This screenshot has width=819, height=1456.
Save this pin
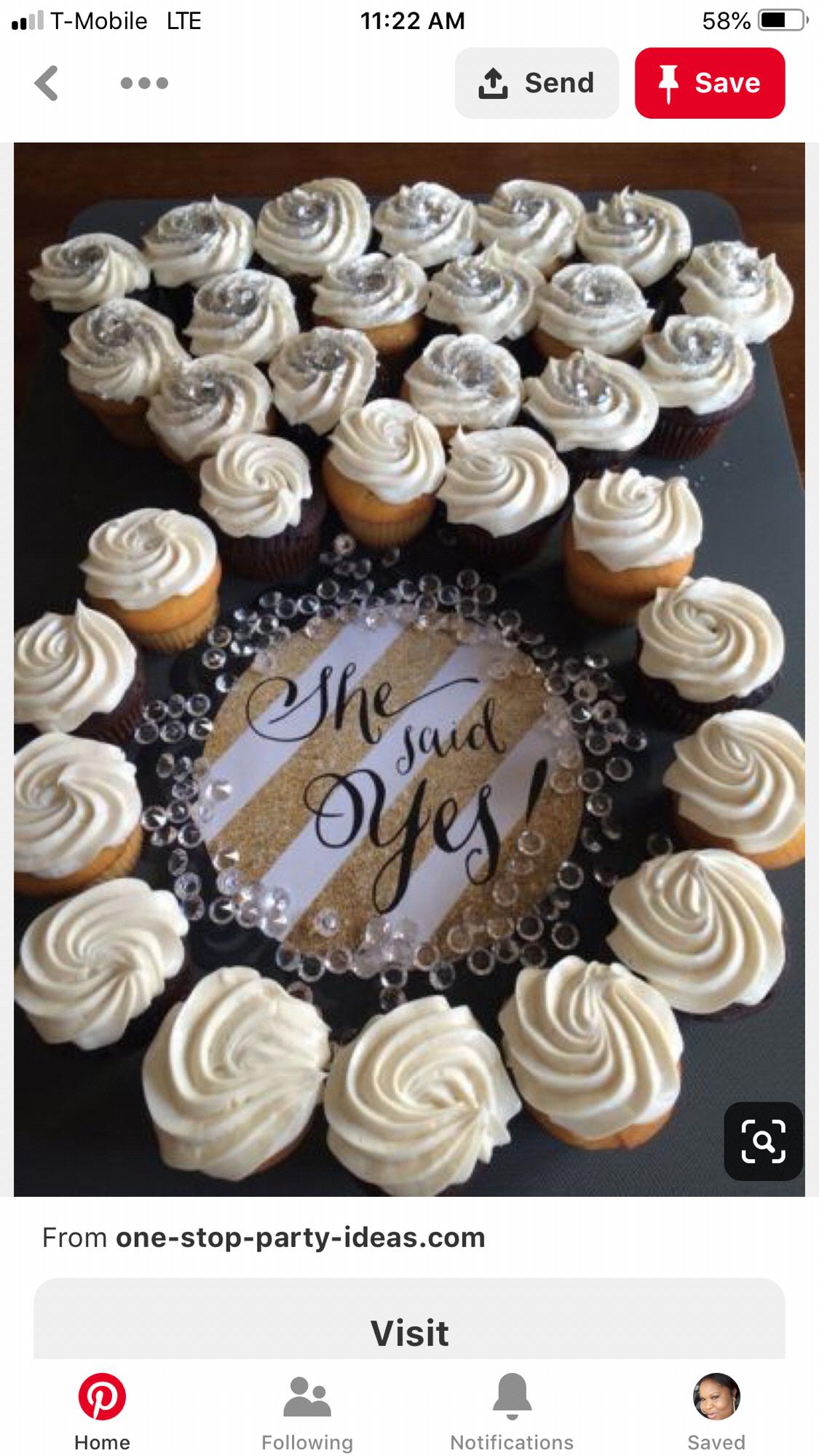point(710,83)
